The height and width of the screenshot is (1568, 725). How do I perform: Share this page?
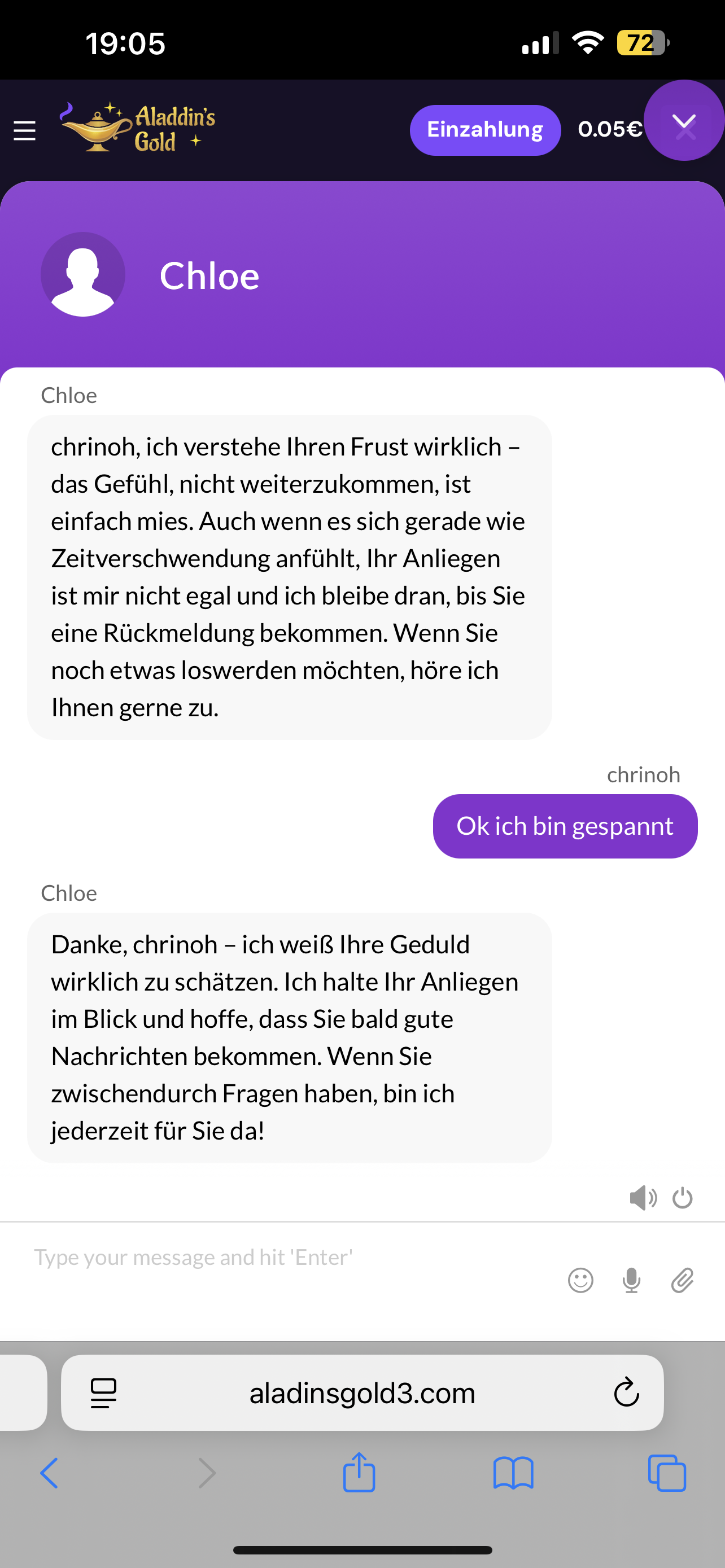coord(359,1473)
